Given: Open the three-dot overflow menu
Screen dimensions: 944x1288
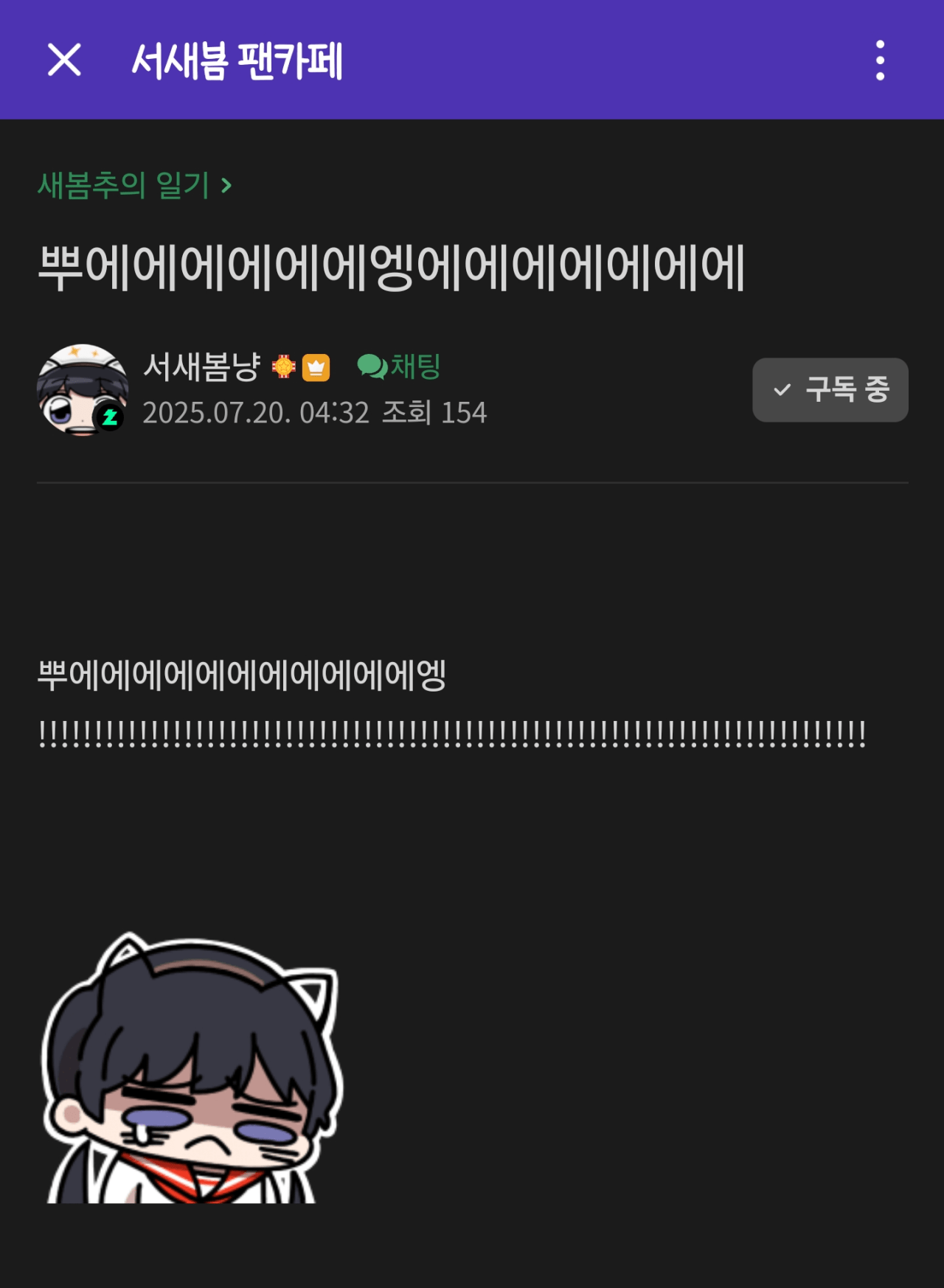Looking at the screenshot, I should [879, 60].
